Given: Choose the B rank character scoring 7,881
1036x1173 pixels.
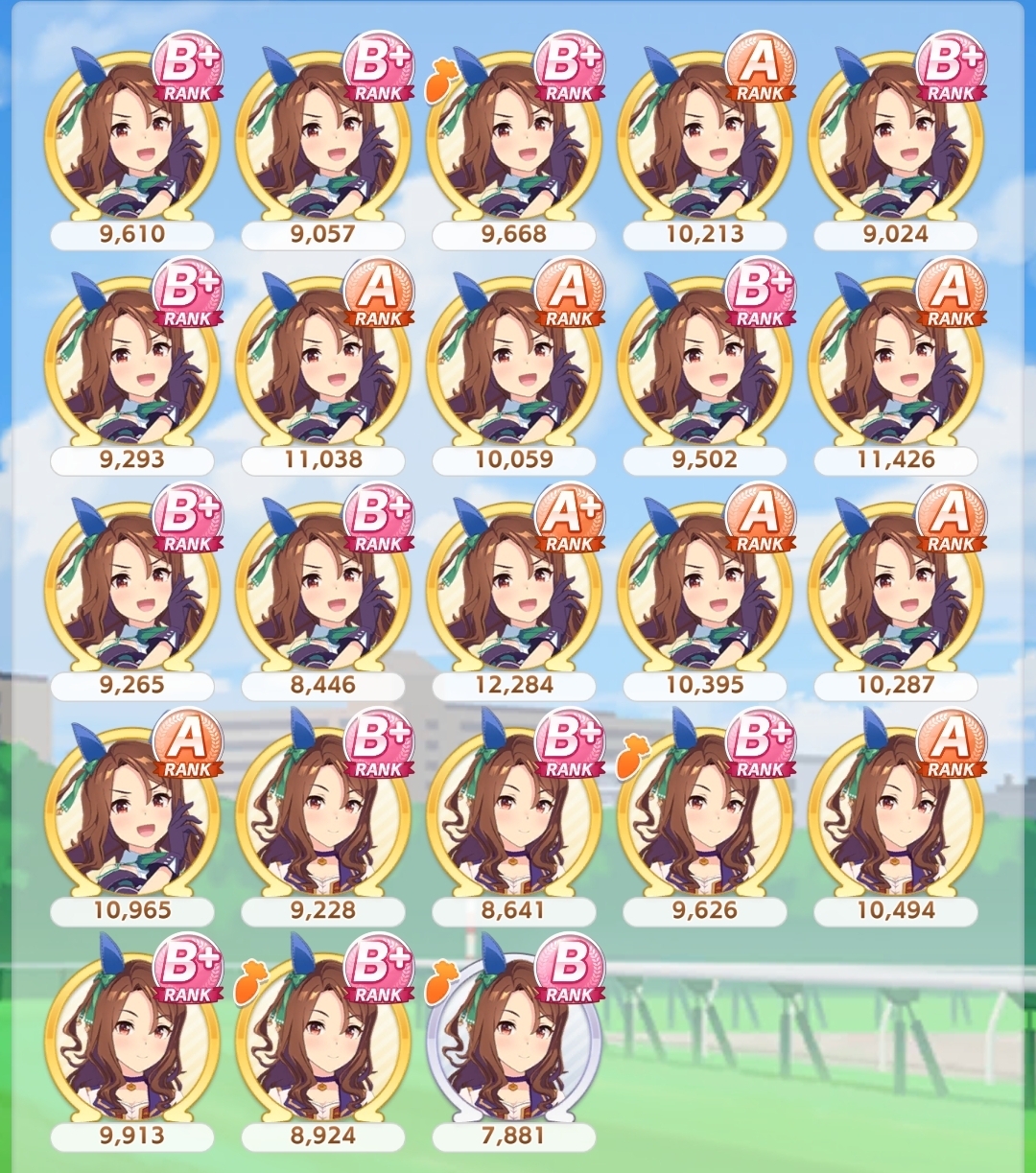Looking at the screenshot, I should 513,1045.
